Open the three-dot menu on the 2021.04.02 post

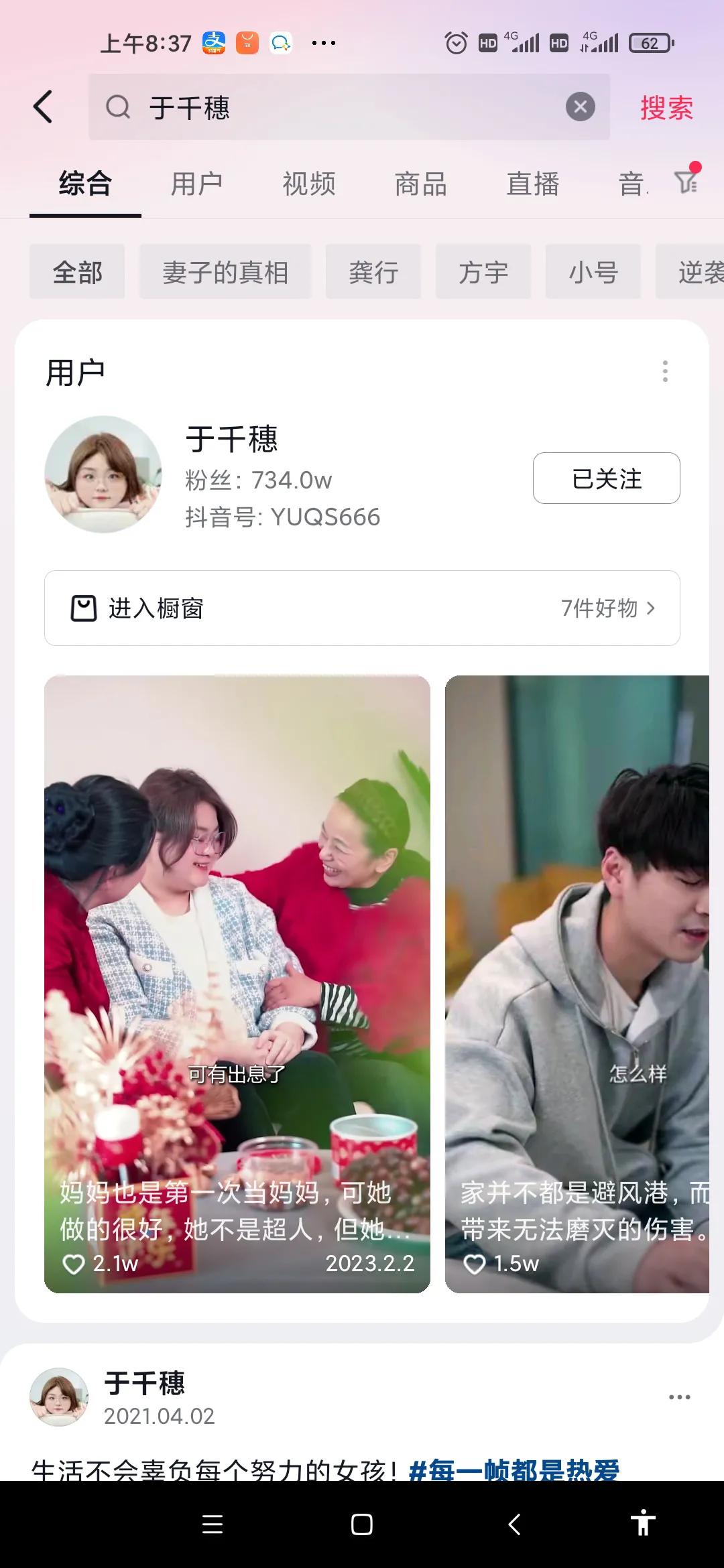(x=679, y=1397)
